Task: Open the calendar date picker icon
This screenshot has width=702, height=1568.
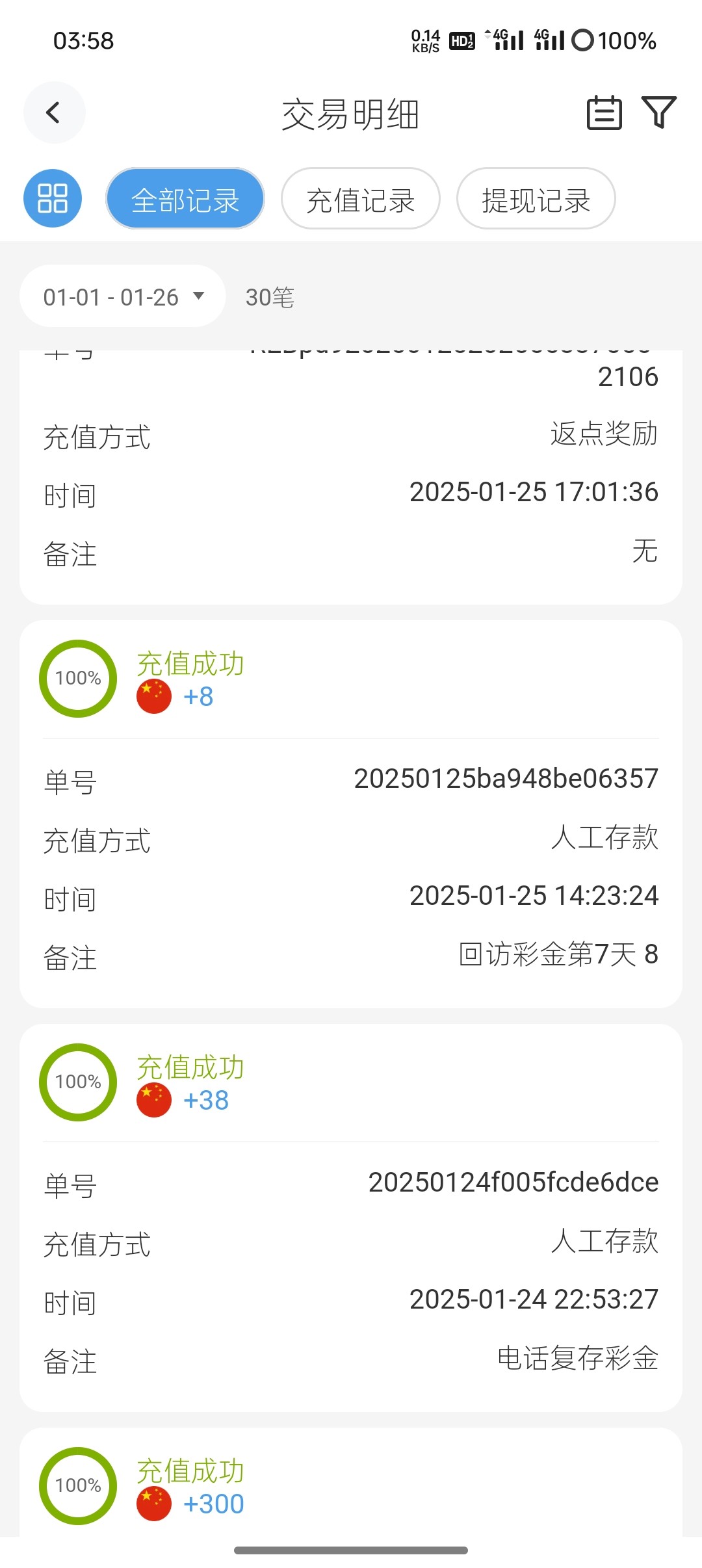Action: click(x=604, y=112)
